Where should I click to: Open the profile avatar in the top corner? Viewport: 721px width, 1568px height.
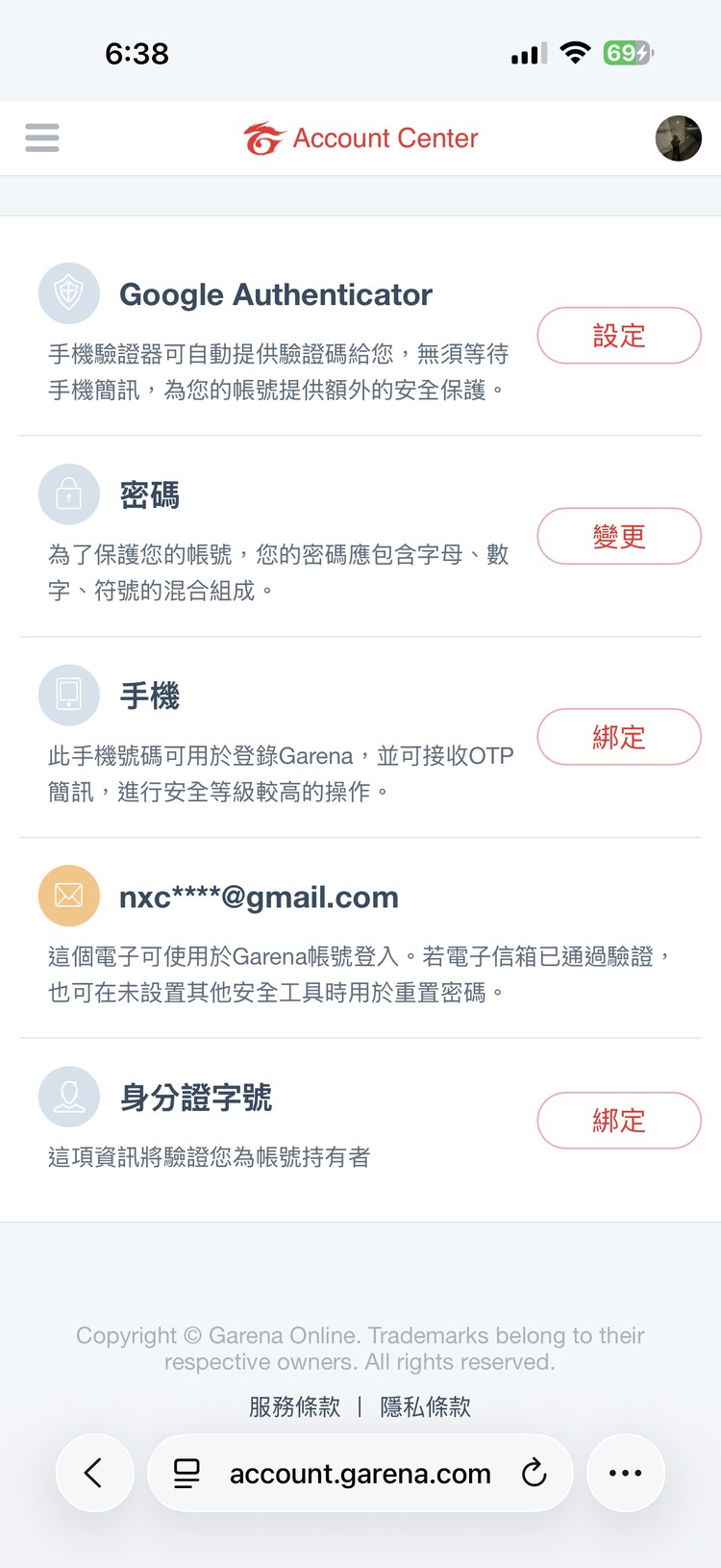tap(678, 138)
